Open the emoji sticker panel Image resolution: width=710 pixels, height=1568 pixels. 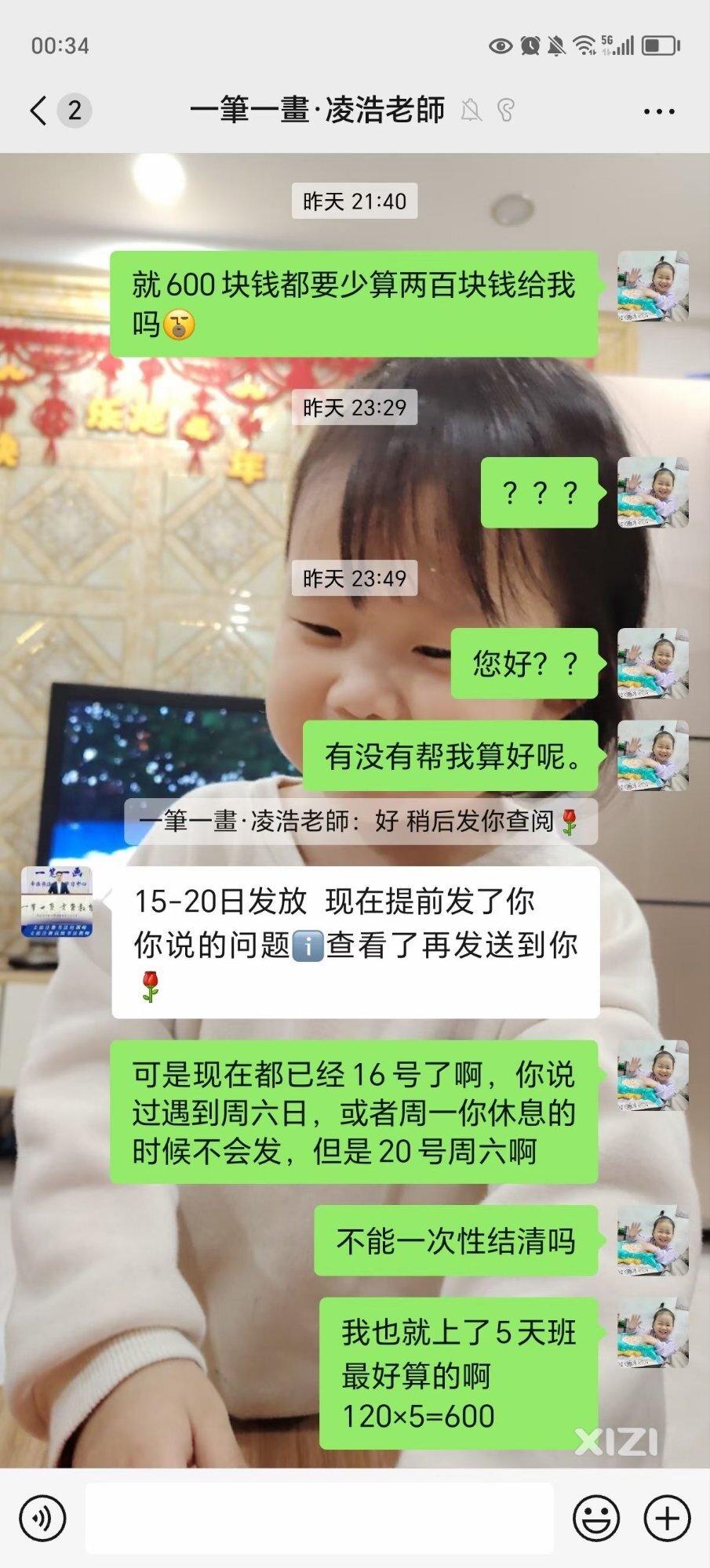coord(595,1519)
